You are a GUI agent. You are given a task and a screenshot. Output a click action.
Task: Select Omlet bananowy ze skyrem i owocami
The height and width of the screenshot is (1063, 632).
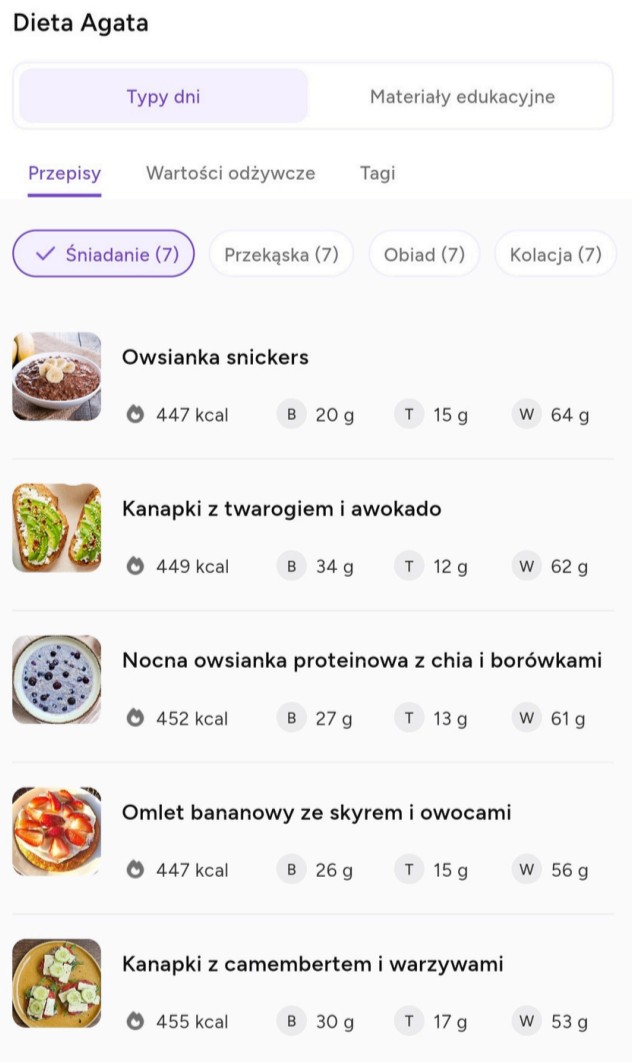pyautogui.click(x=316, y=812)
